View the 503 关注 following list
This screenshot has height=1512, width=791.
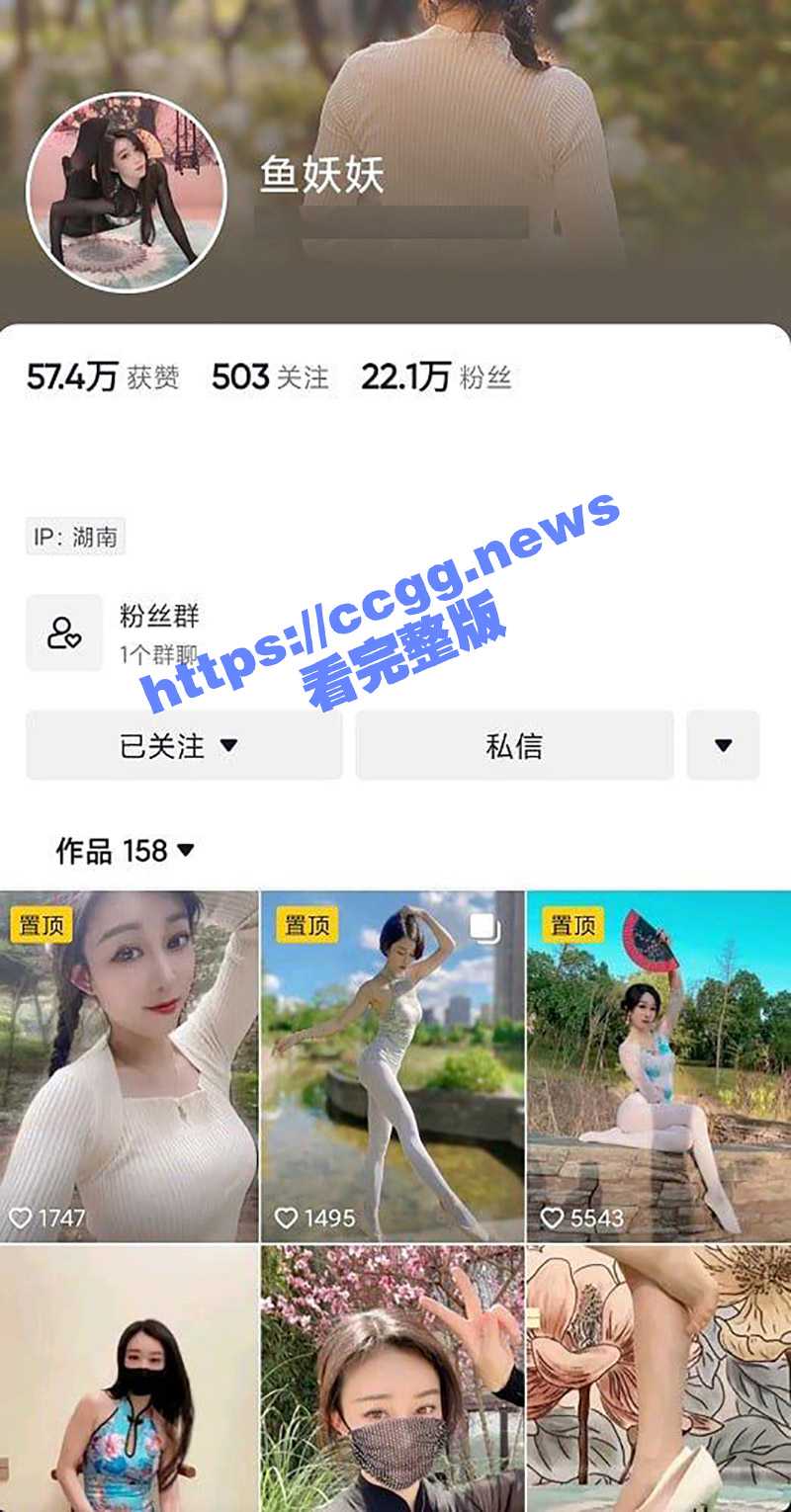click(x=269, y=378)
